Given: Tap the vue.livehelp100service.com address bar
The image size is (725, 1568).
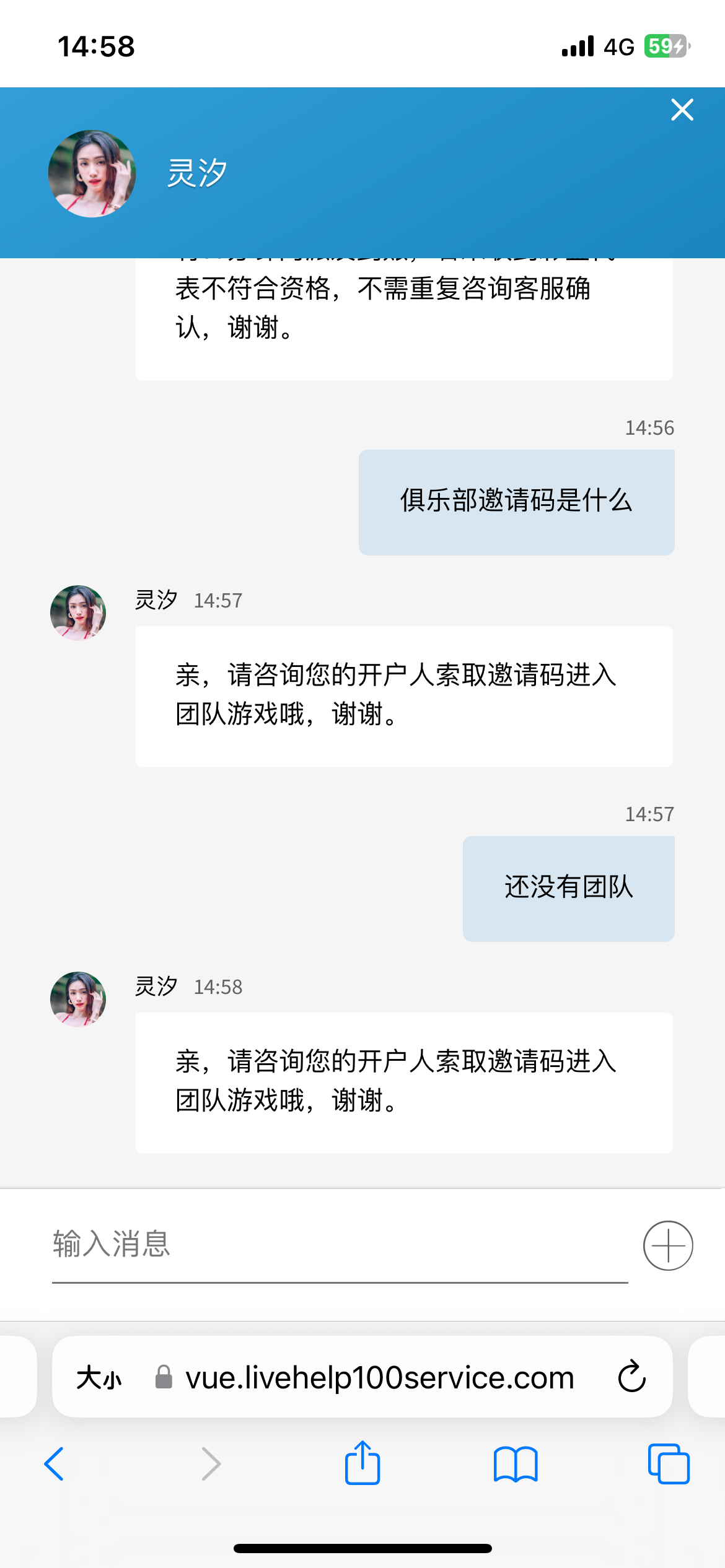Looking at the screenshot, I should pyautogui.click(x=379, y=1379).
